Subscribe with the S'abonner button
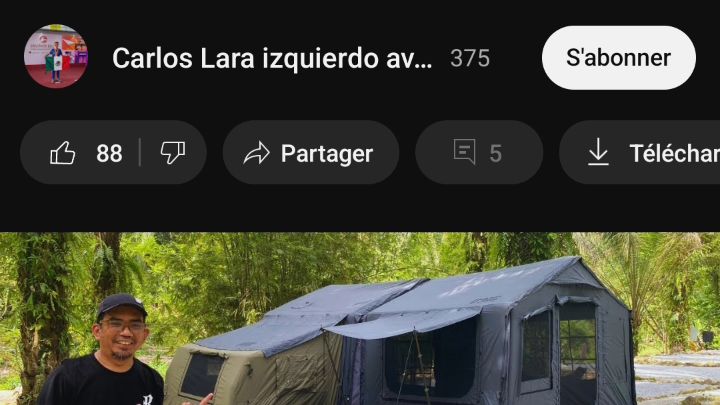Screen dimensions: 720x405 coord(618,58)
